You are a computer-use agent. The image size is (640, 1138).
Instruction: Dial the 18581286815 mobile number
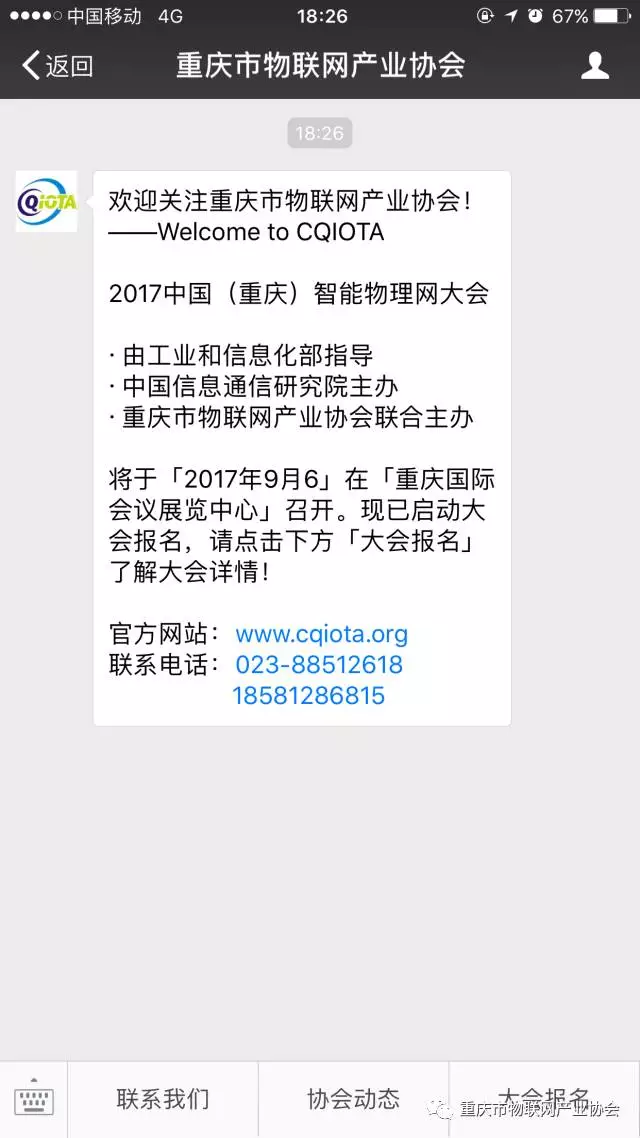pos(308,696)
